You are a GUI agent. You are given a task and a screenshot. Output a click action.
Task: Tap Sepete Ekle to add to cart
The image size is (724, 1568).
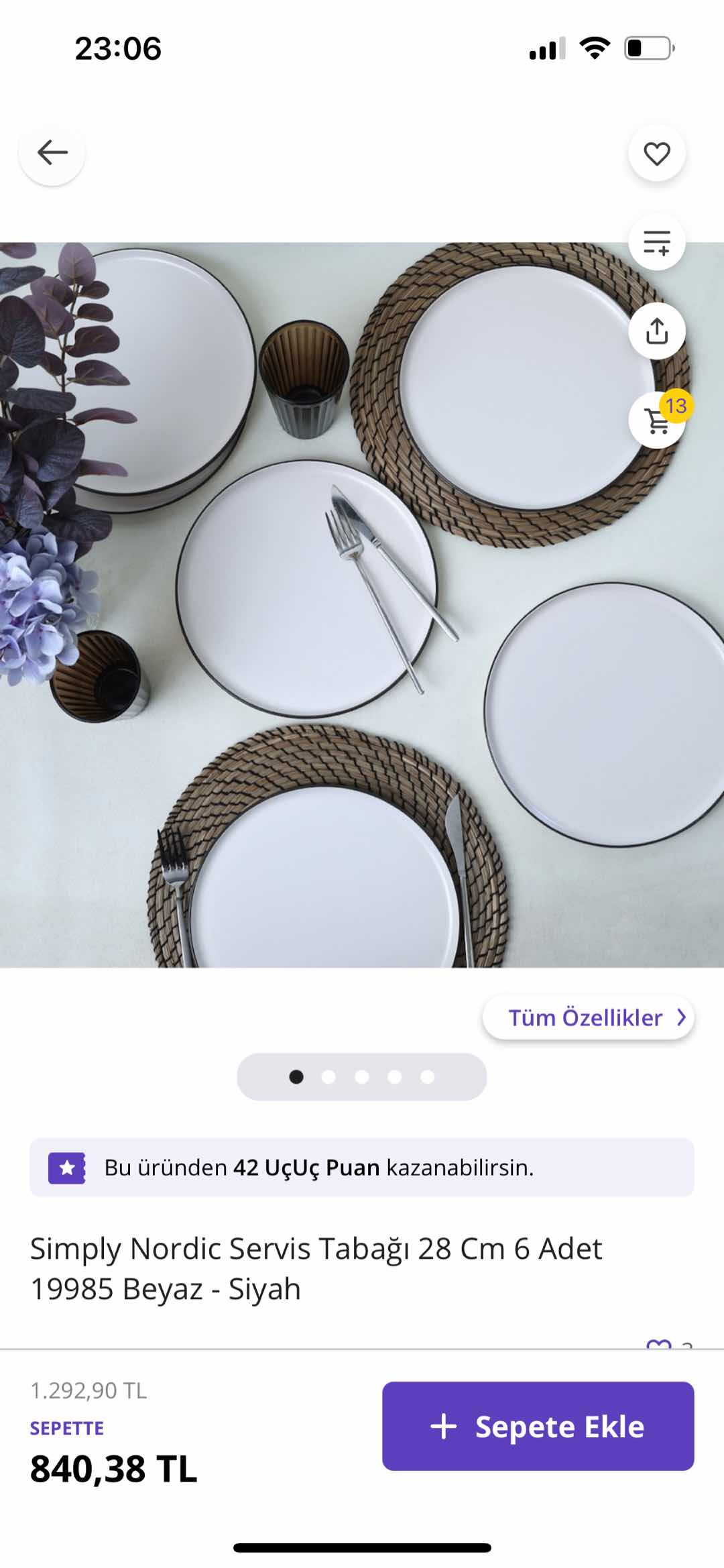coord(538,1426)
